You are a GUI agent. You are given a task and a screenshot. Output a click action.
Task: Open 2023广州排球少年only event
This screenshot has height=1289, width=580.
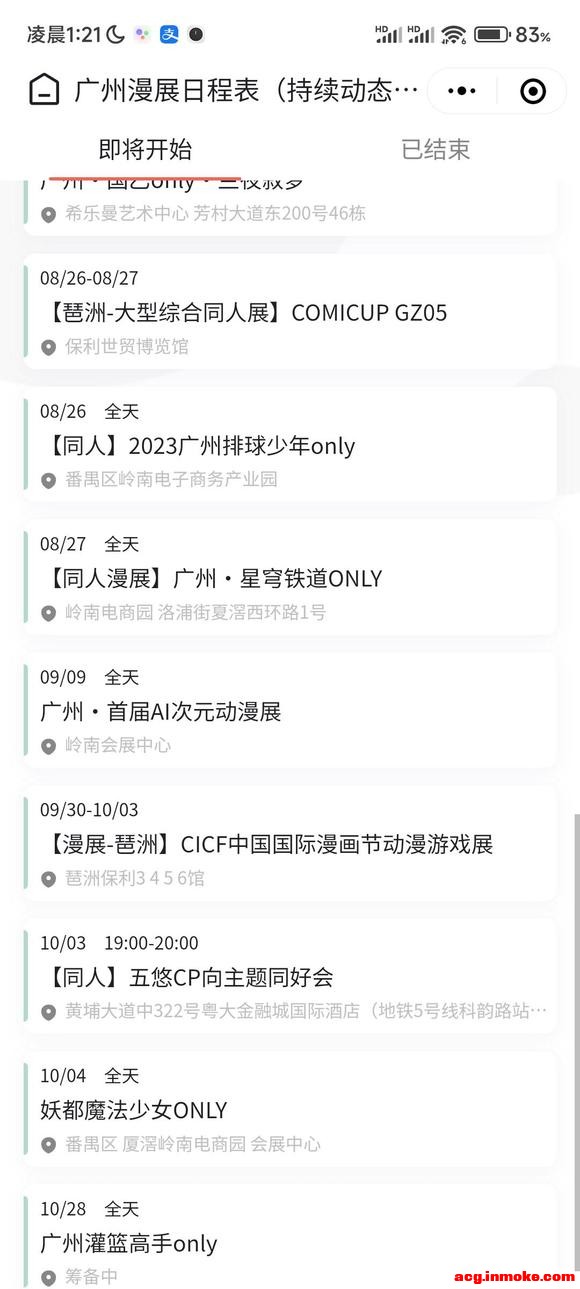[290, 444]
